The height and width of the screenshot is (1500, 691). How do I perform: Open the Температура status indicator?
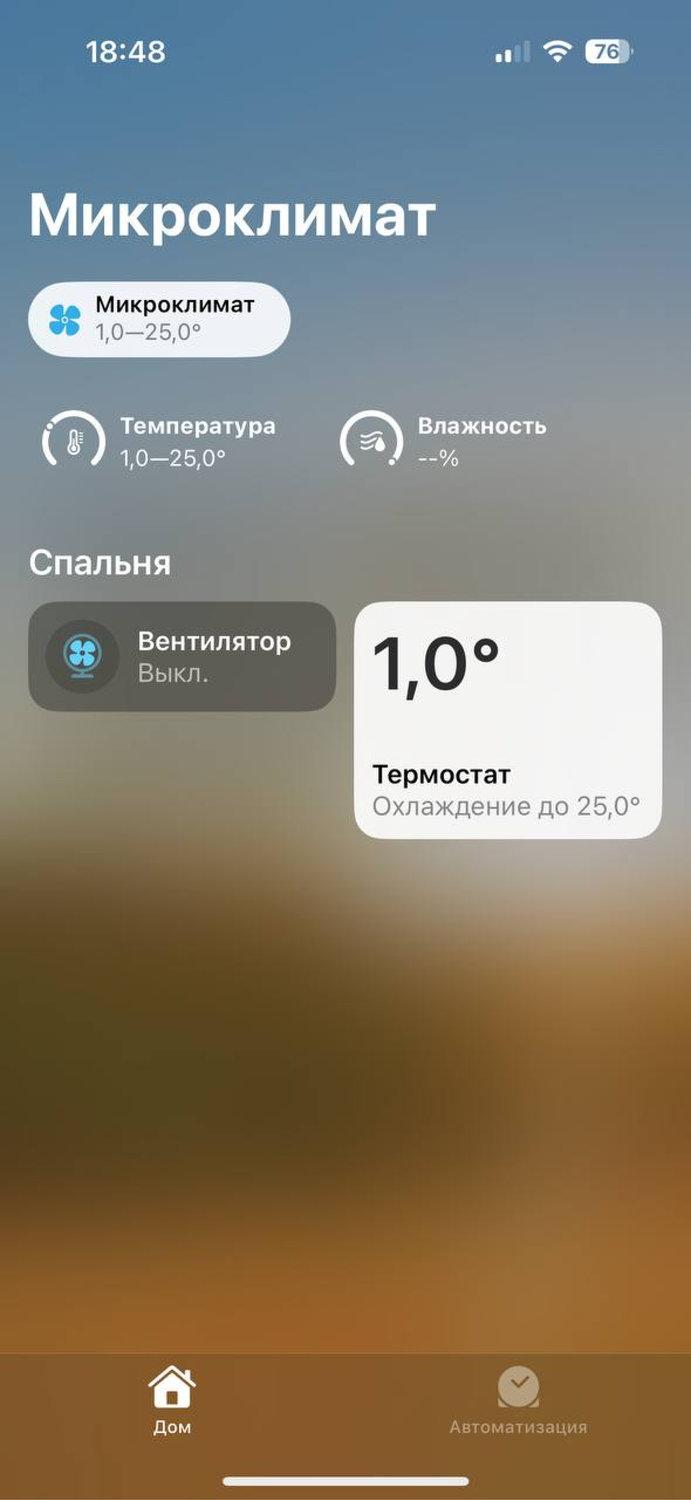(160, 440)
